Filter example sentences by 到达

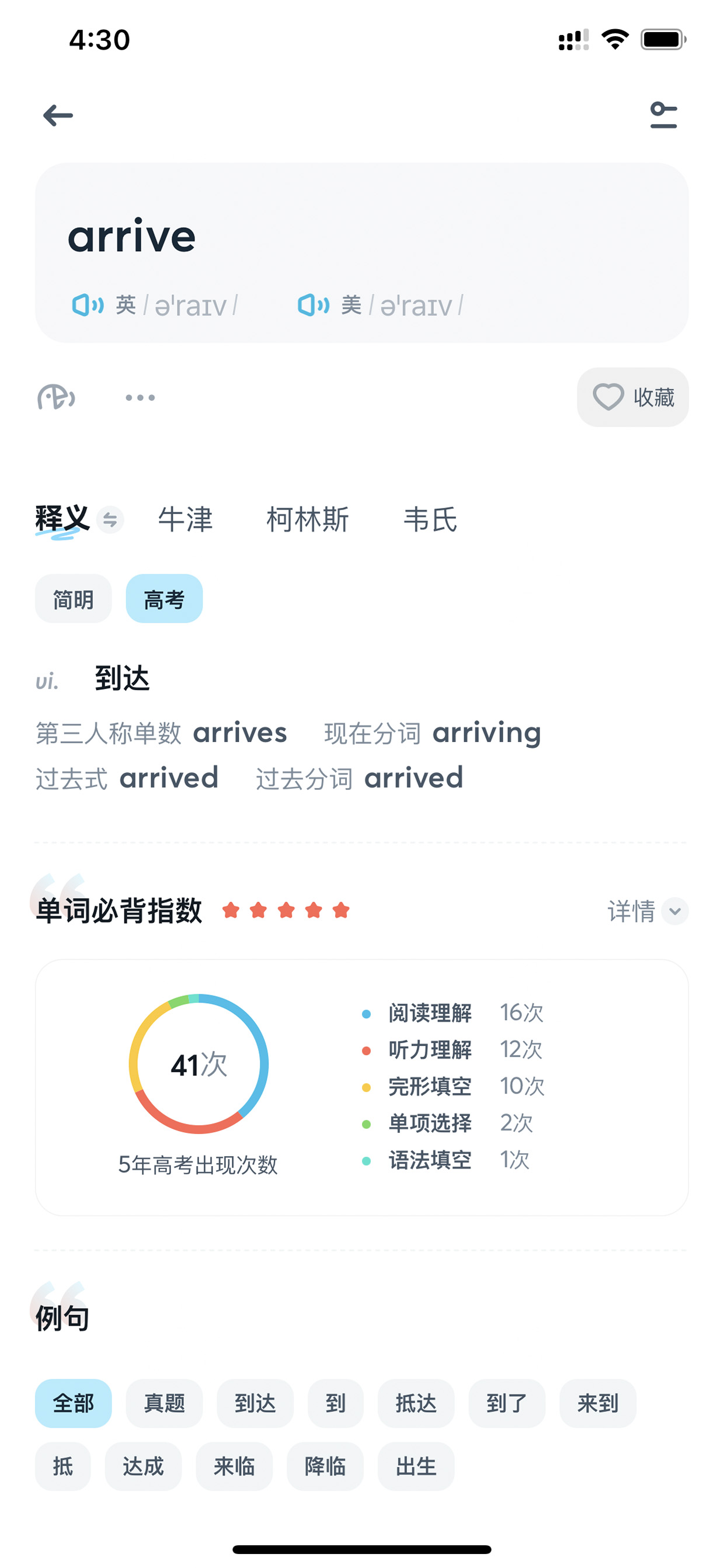(x=255, y=1403)
